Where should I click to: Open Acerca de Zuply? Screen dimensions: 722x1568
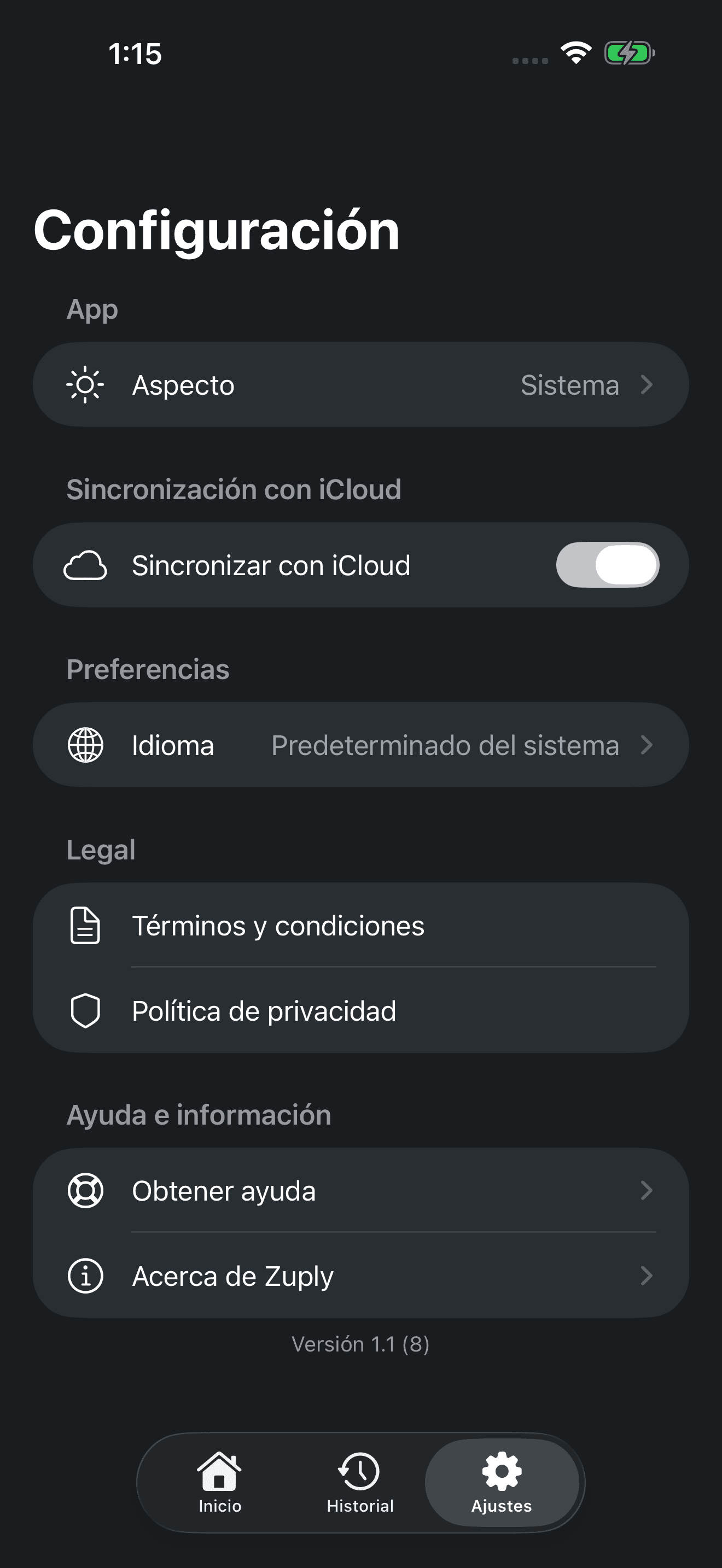coord(361,1276)
